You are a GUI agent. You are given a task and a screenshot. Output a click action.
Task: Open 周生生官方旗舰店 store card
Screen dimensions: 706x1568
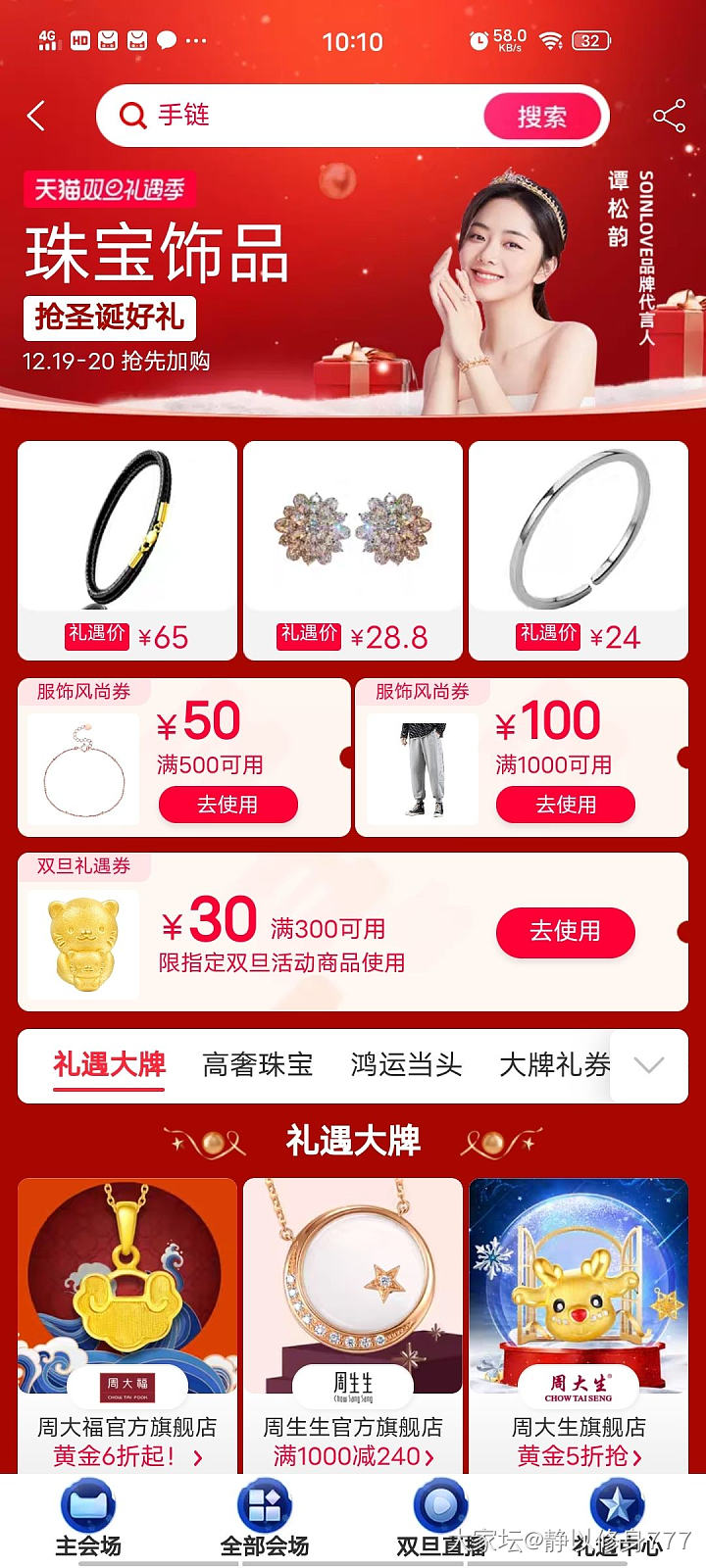pyautogui.click(x=353, y=1323)
